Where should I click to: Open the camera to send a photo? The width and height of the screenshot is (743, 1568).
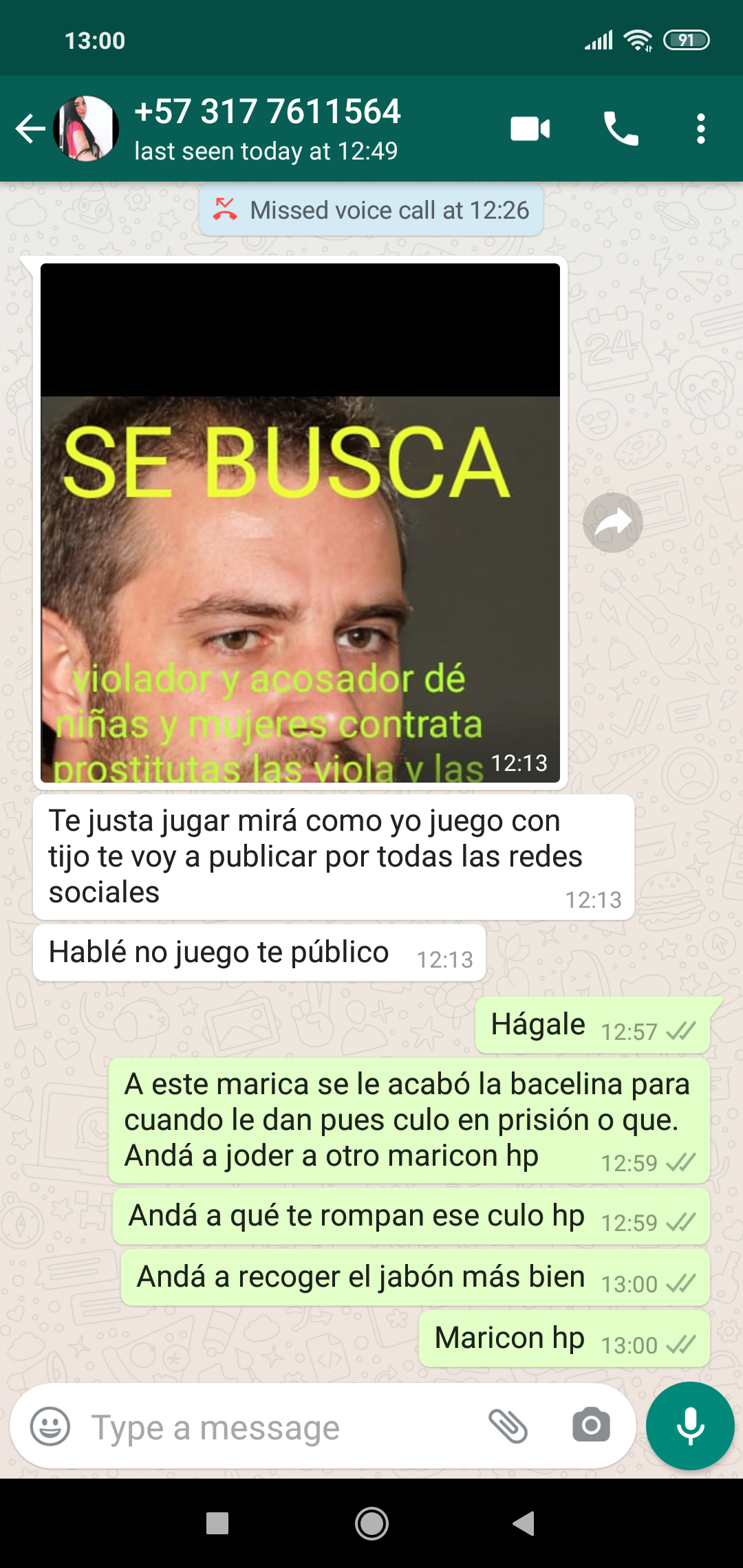pyautogui.click(x=591, y=1425)
